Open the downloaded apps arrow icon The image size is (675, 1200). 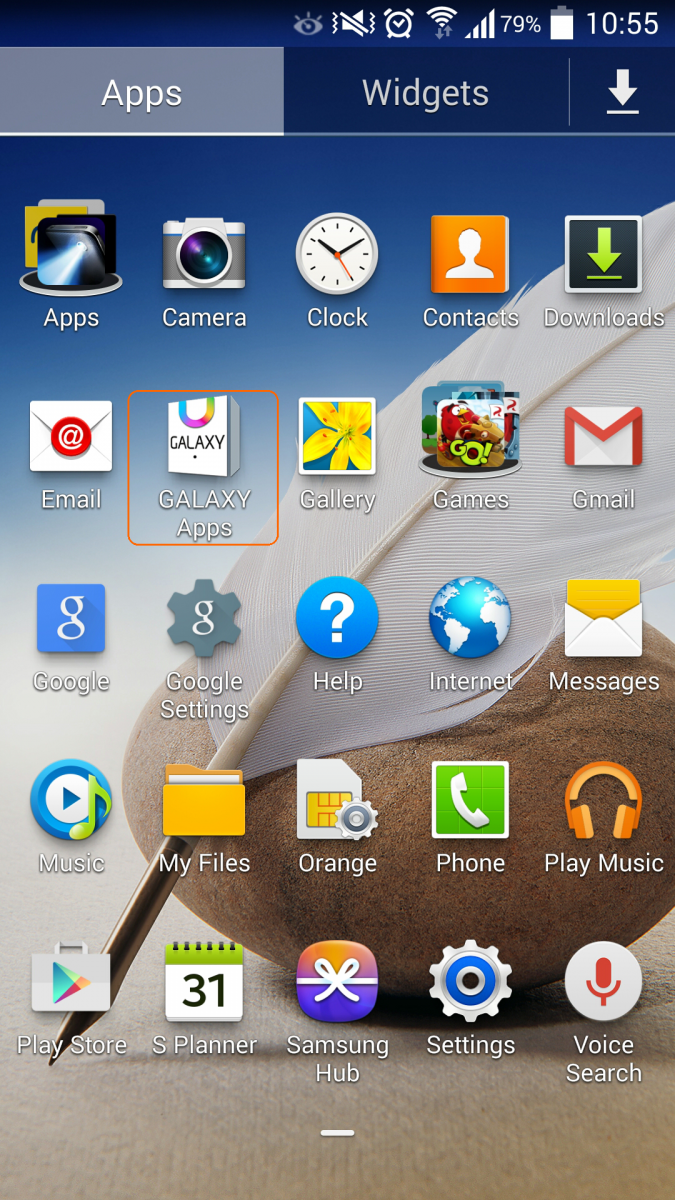click(x=622, y=93)
